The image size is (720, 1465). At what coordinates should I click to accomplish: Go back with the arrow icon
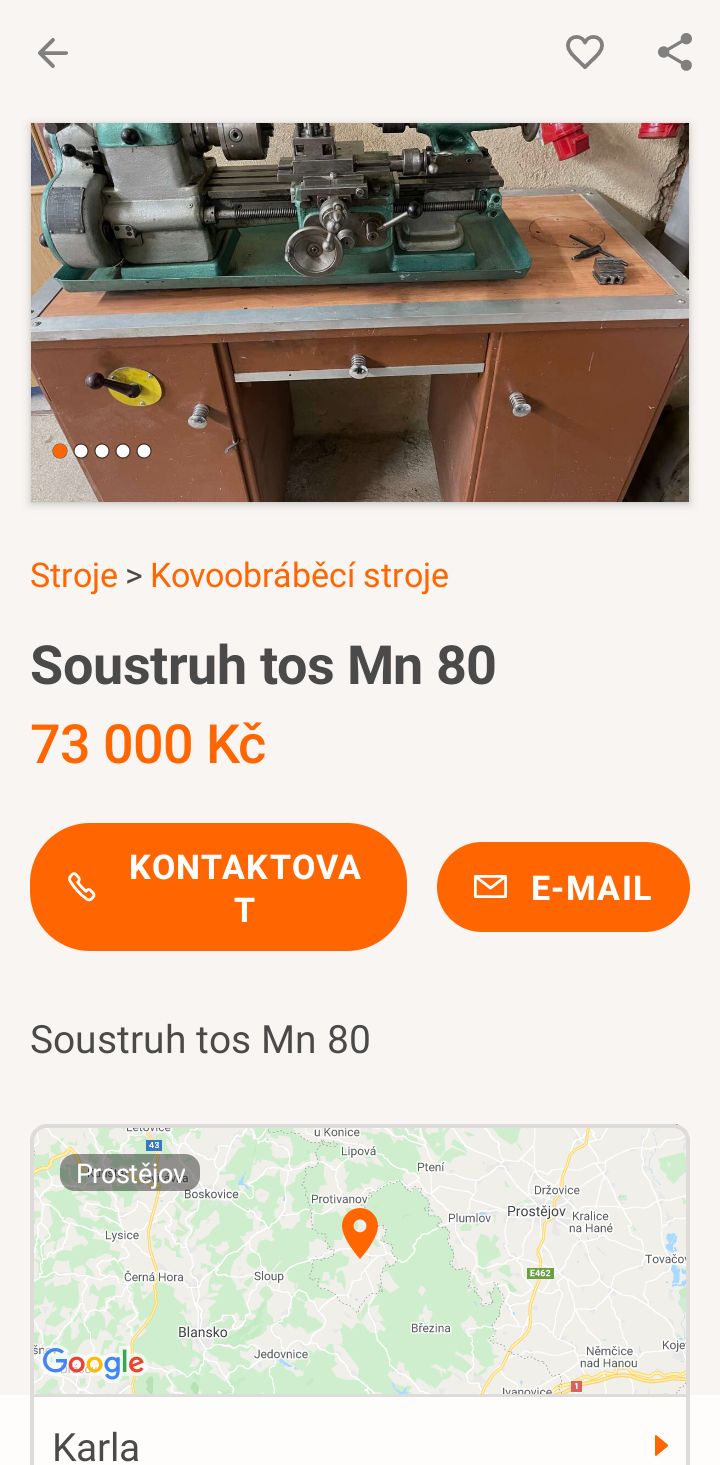point(52,52)
